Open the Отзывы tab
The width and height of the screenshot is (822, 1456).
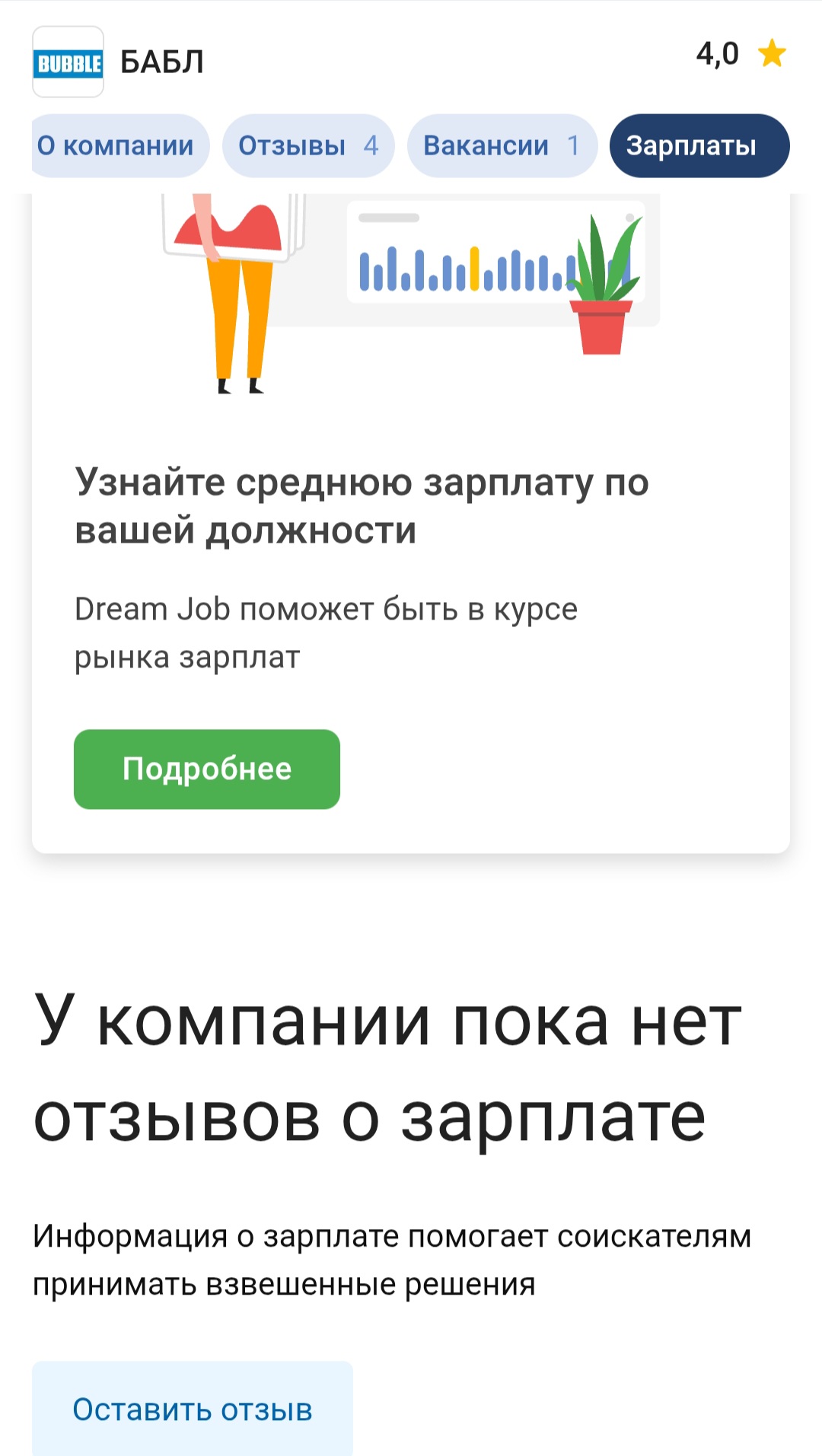(x=308, y=145)
